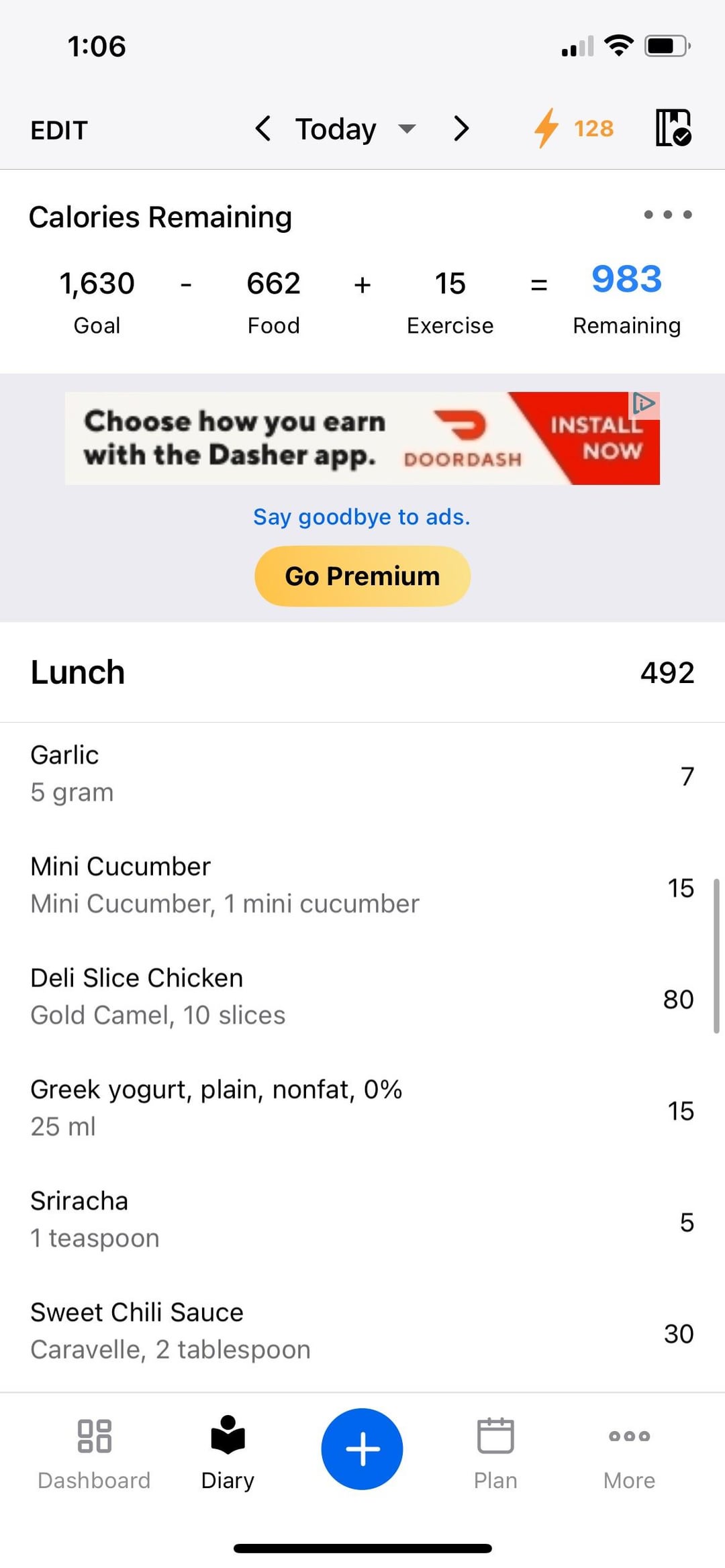
Task: Open Calories Remaining overflow menu
Action: (x=667, y=215)
